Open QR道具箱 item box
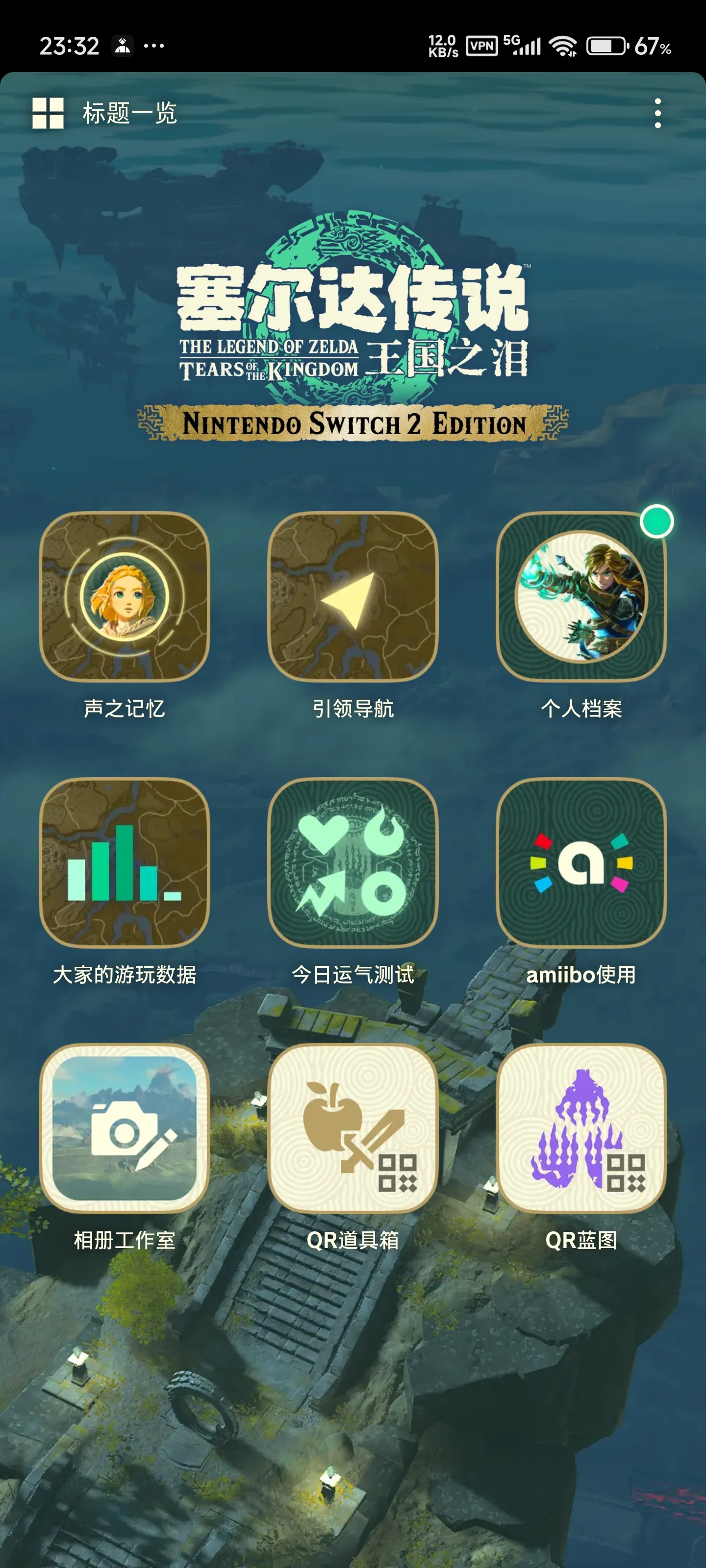Viewport: 706px width, 1568px height. pyautogui.click(x=353, y=1128)
